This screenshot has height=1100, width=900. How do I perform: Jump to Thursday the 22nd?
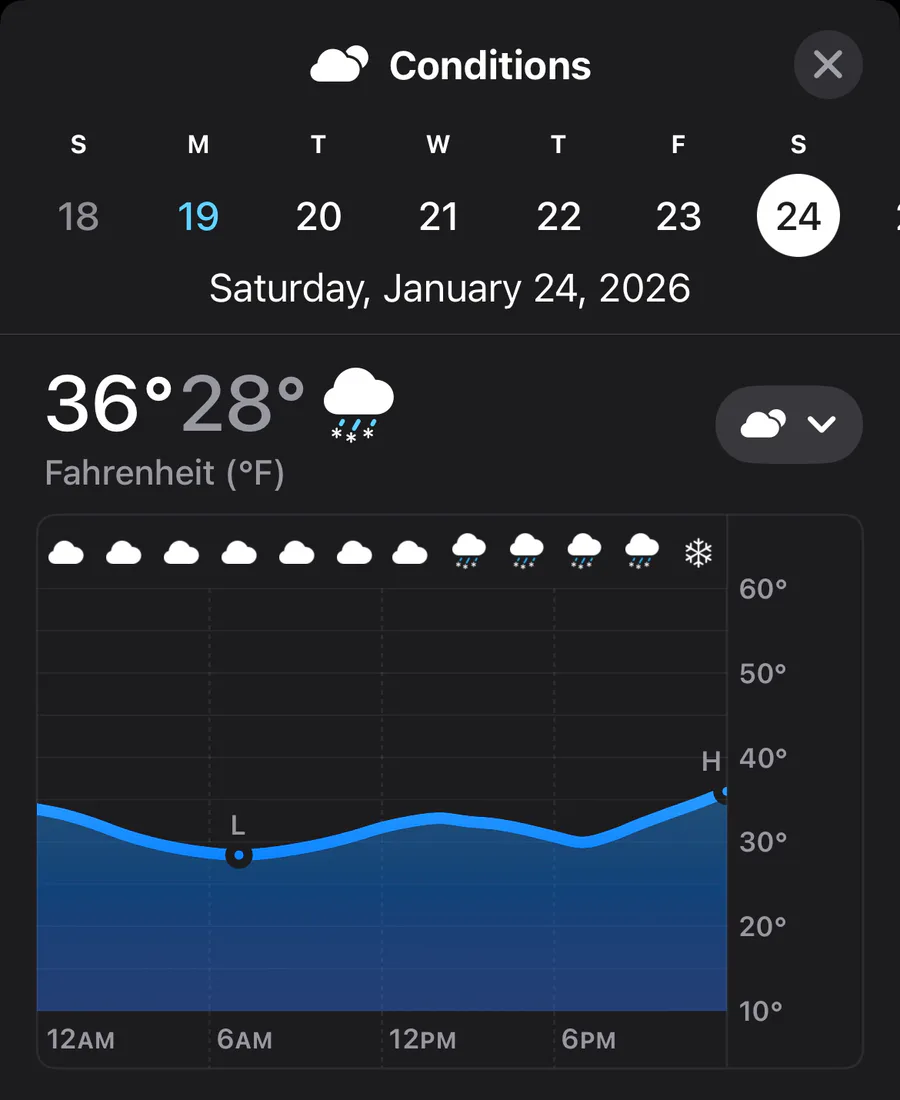(x=558, y=216)
